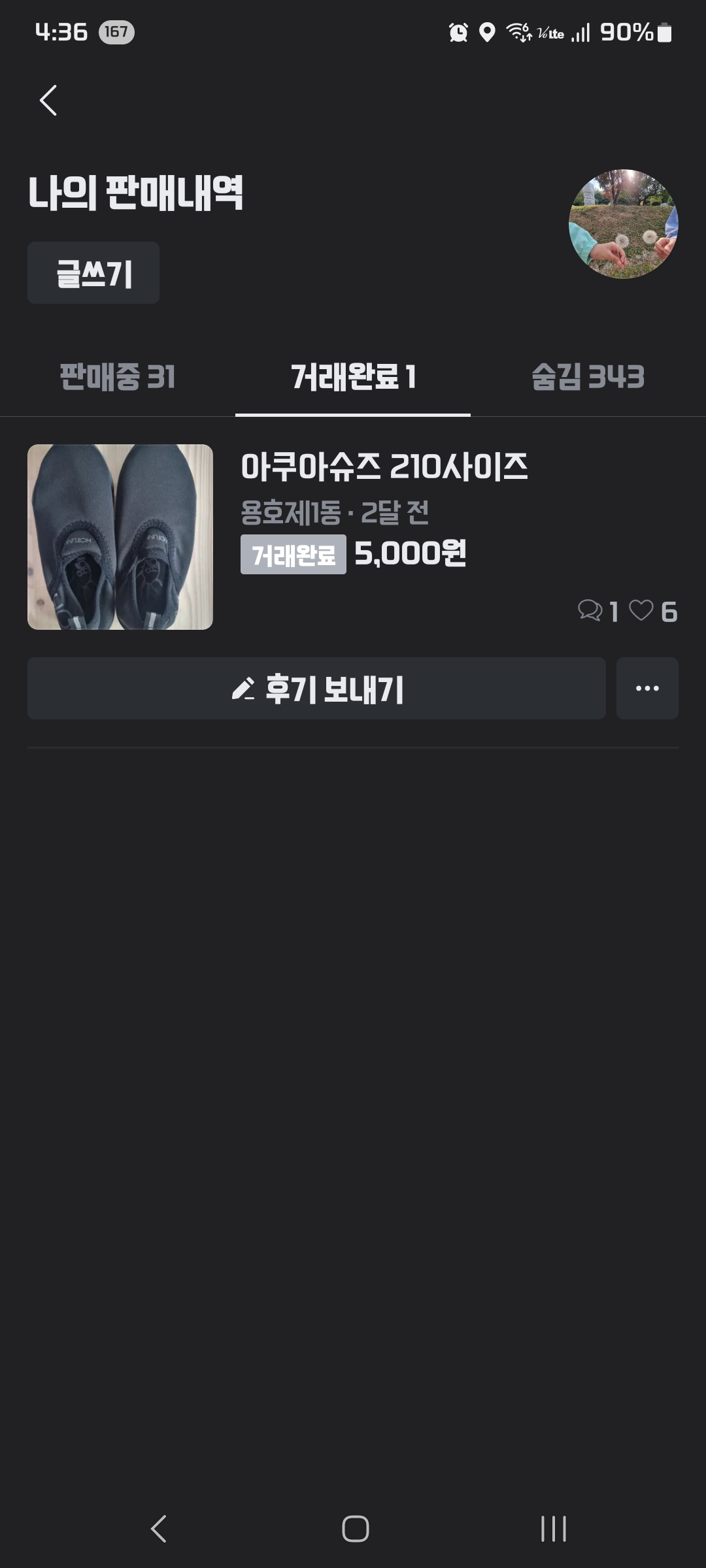The height and width of the screenshot is (1568, 706).
Task: Switch to the 판매중 31 tab
Action: 118,377
